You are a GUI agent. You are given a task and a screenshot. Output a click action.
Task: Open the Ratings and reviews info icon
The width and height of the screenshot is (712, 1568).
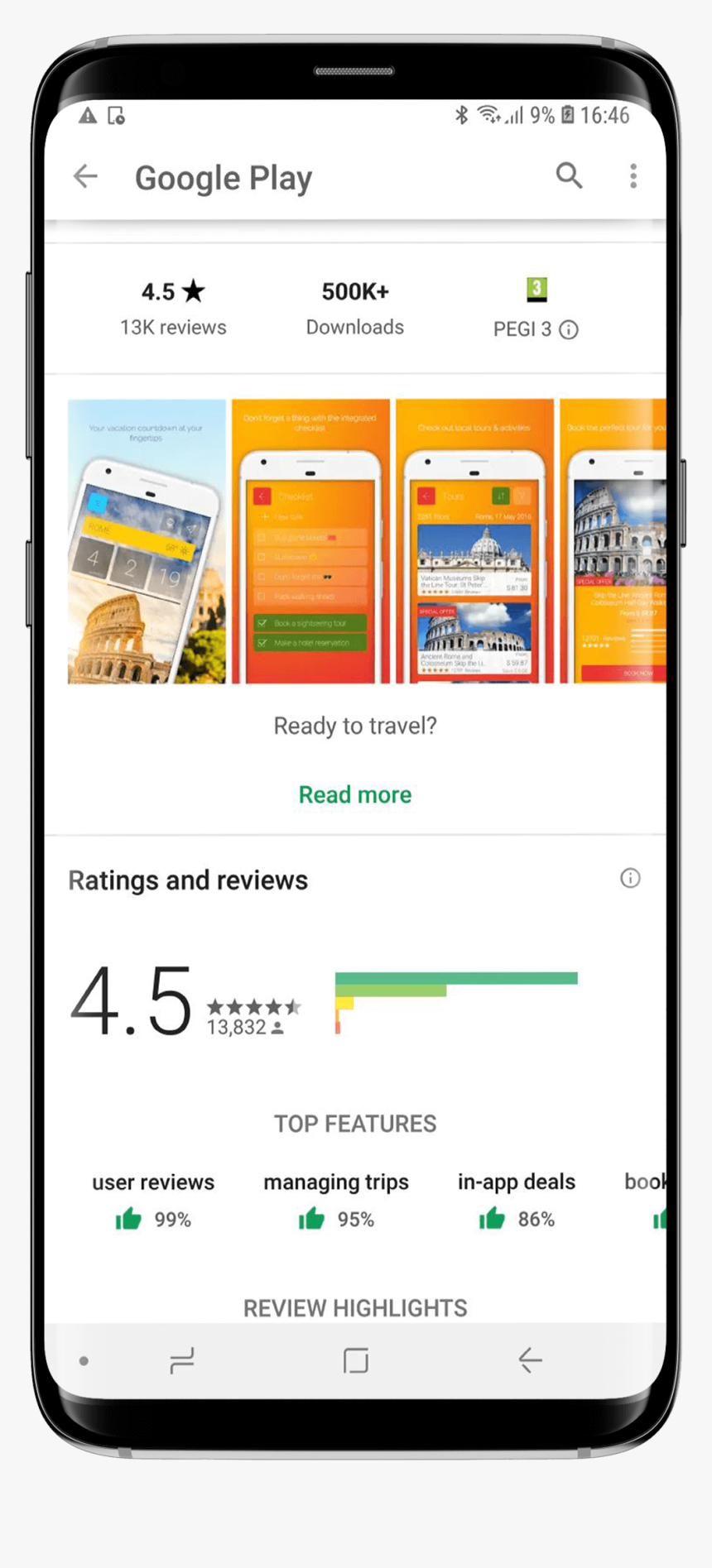(x=630, y=879)
